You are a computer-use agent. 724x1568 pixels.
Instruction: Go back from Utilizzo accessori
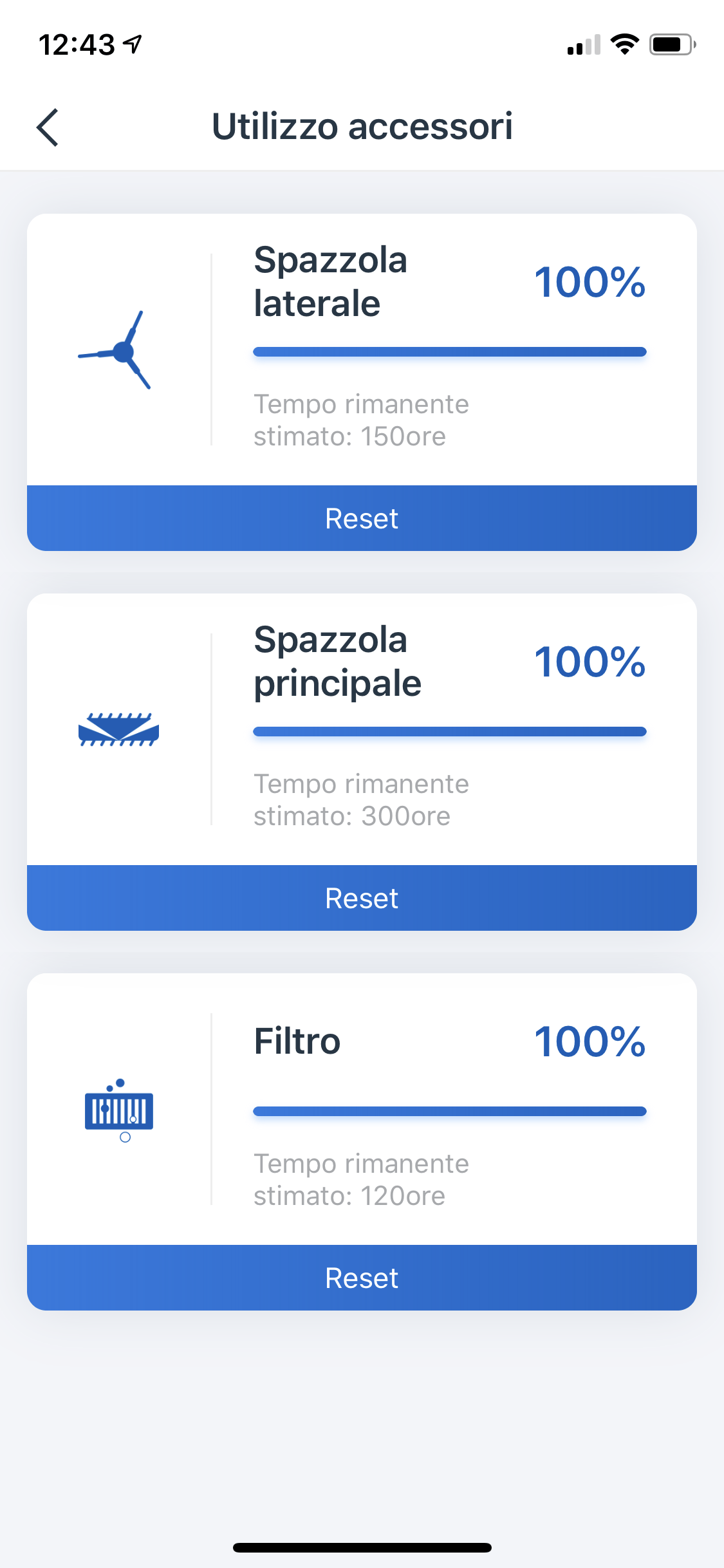(48, 127)
